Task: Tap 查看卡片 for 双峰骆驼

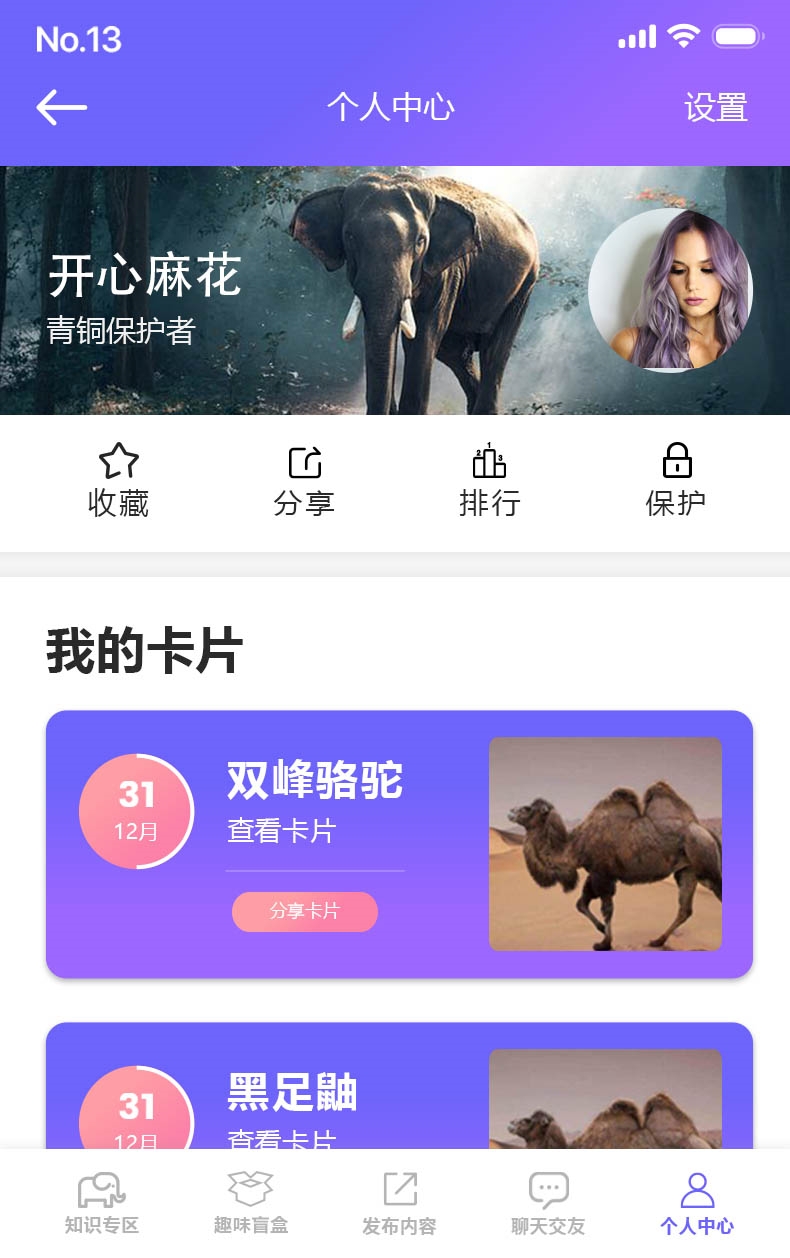Action: tap(281, 830)
